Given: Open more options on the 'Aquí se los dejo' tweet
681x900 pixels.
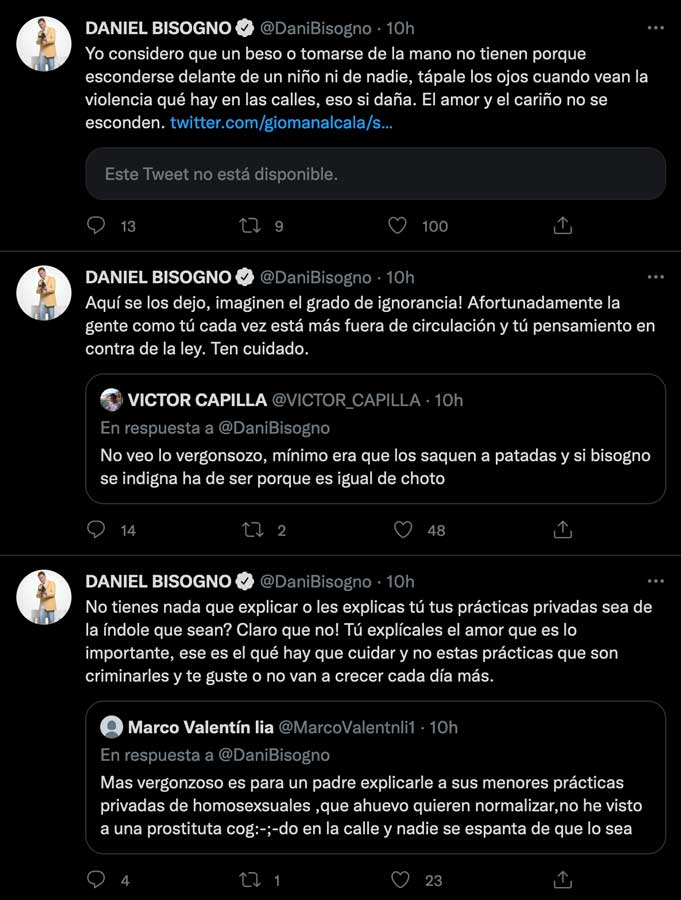Looking at the screenshot, I should [x=655, y=277].
